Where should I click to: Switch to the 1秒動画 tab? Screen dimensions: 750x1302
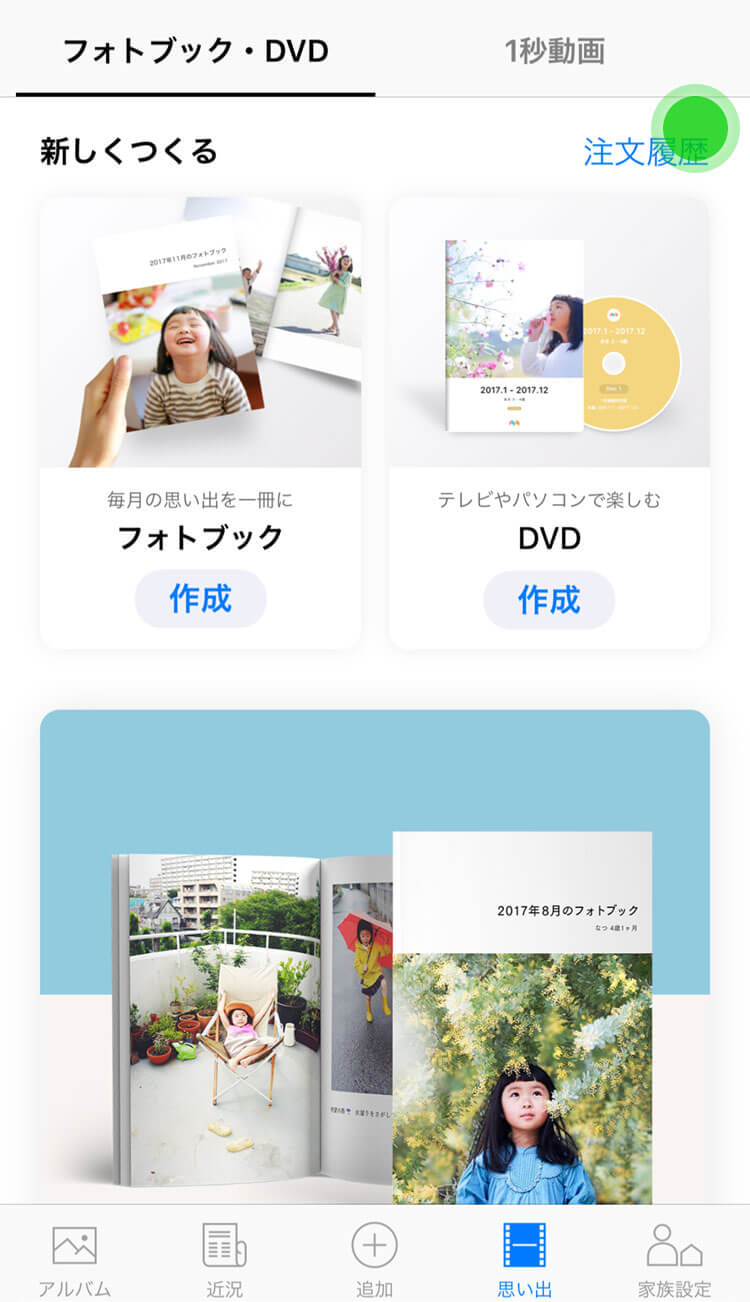[x=555, y=50]
